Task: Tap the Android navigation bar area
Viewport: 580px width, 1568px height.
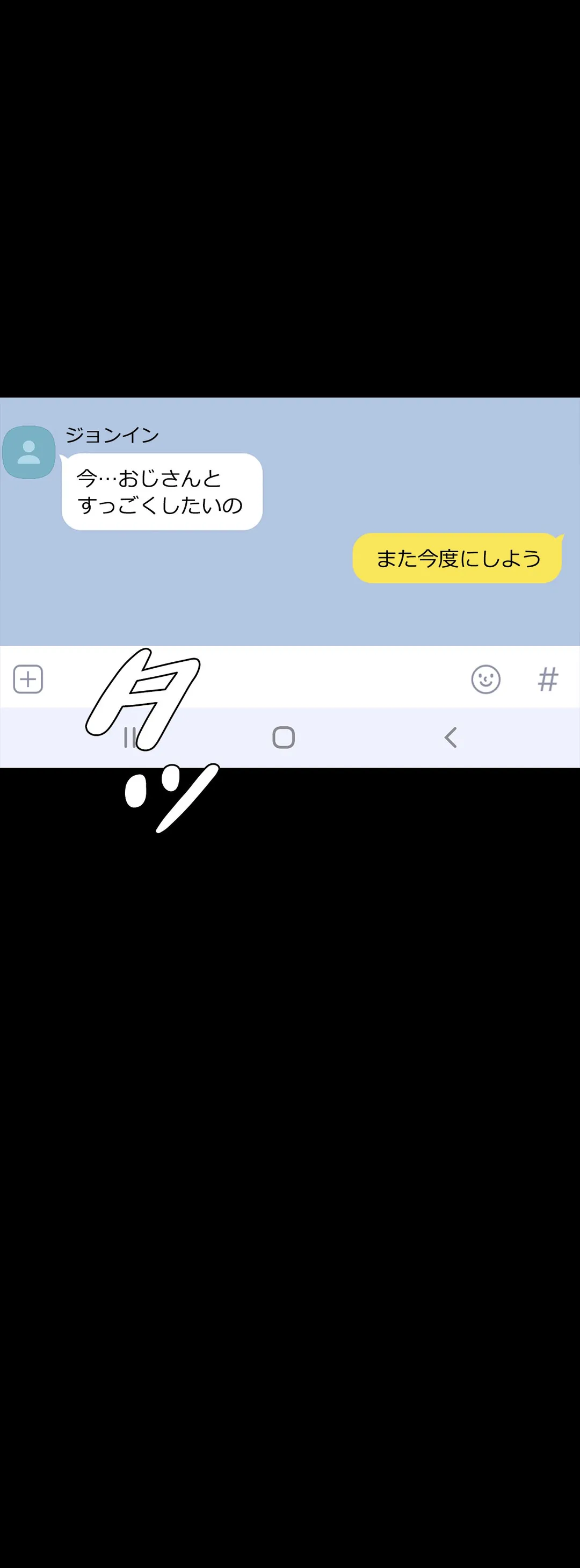Action: 282,737
